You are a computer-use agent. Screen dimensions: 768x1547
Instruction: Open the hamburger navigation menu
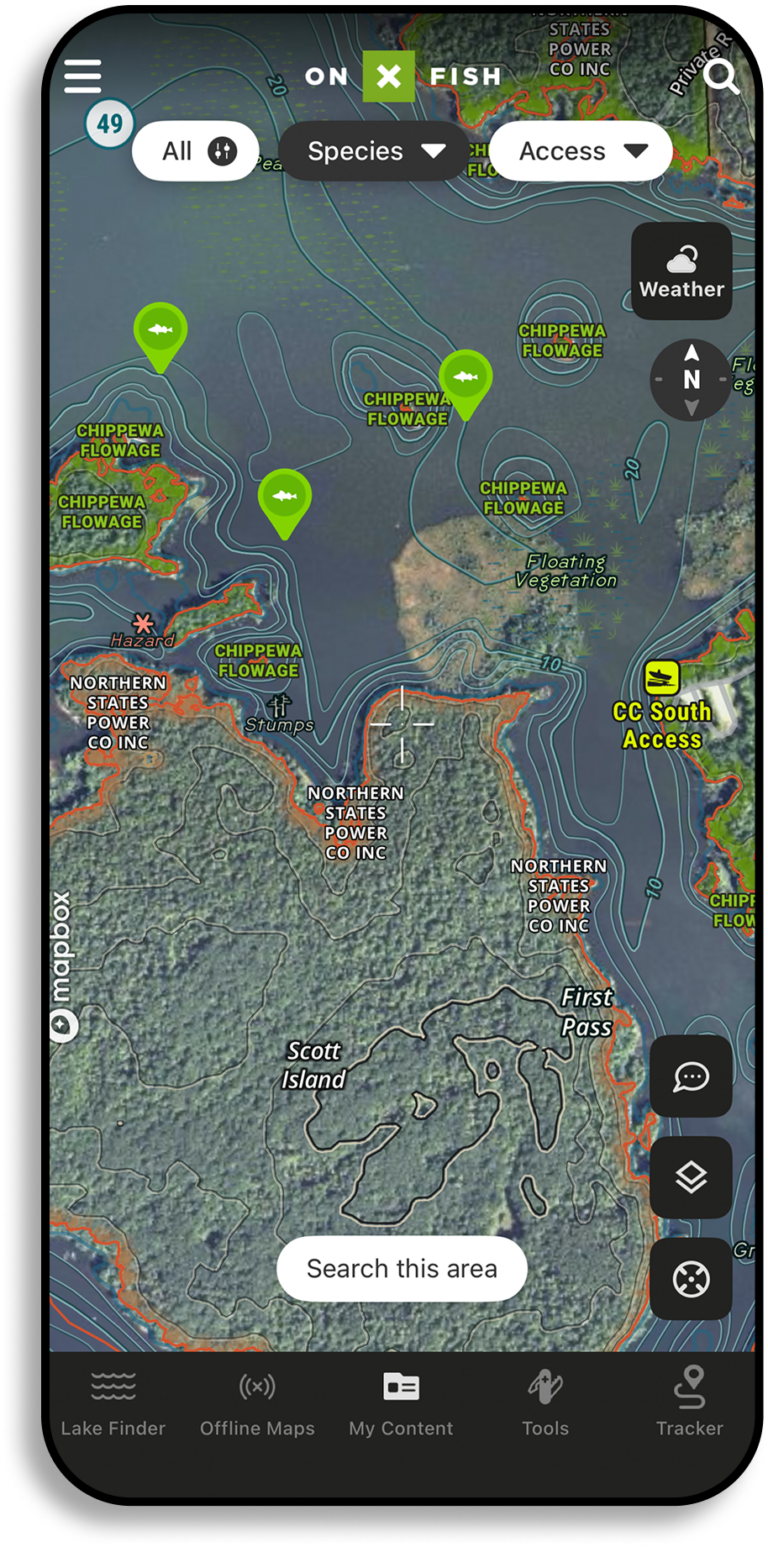pos(82,76)
